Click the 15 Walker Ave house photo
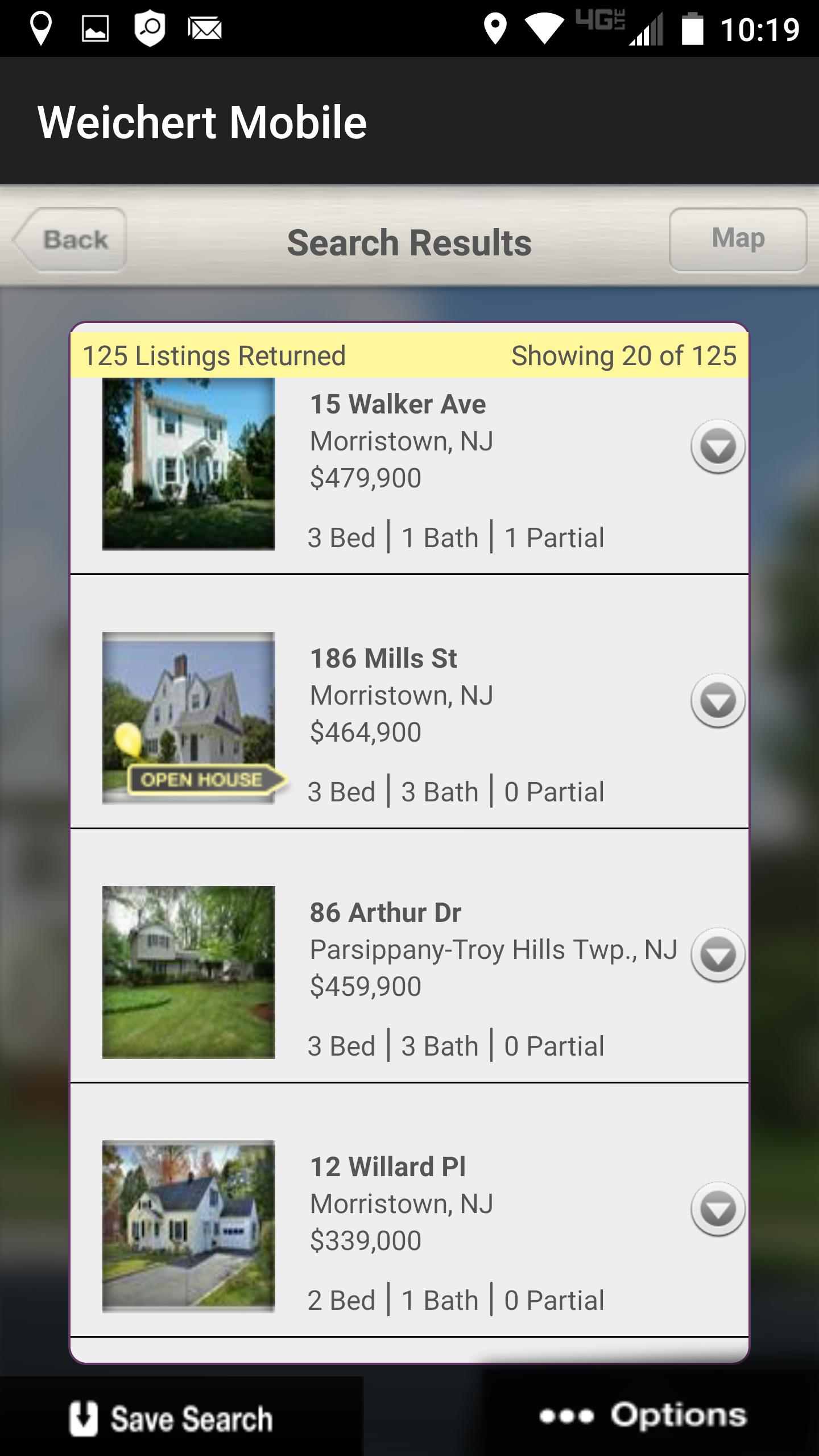Viewport: 819px width, 1456px height. (x=188, y=463)
